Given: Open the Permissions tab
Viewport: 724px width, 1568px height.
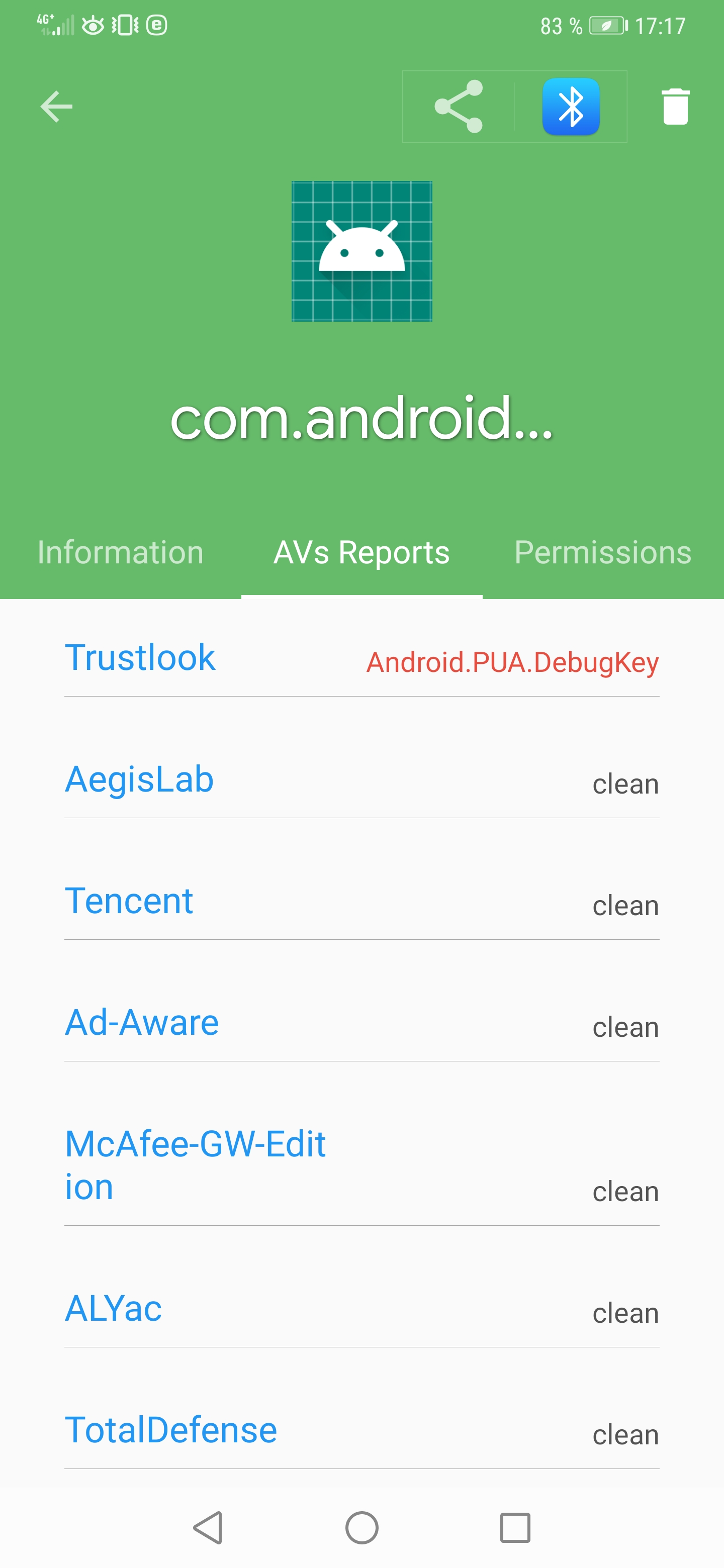Looking at the screenshot, I should 603,552.
